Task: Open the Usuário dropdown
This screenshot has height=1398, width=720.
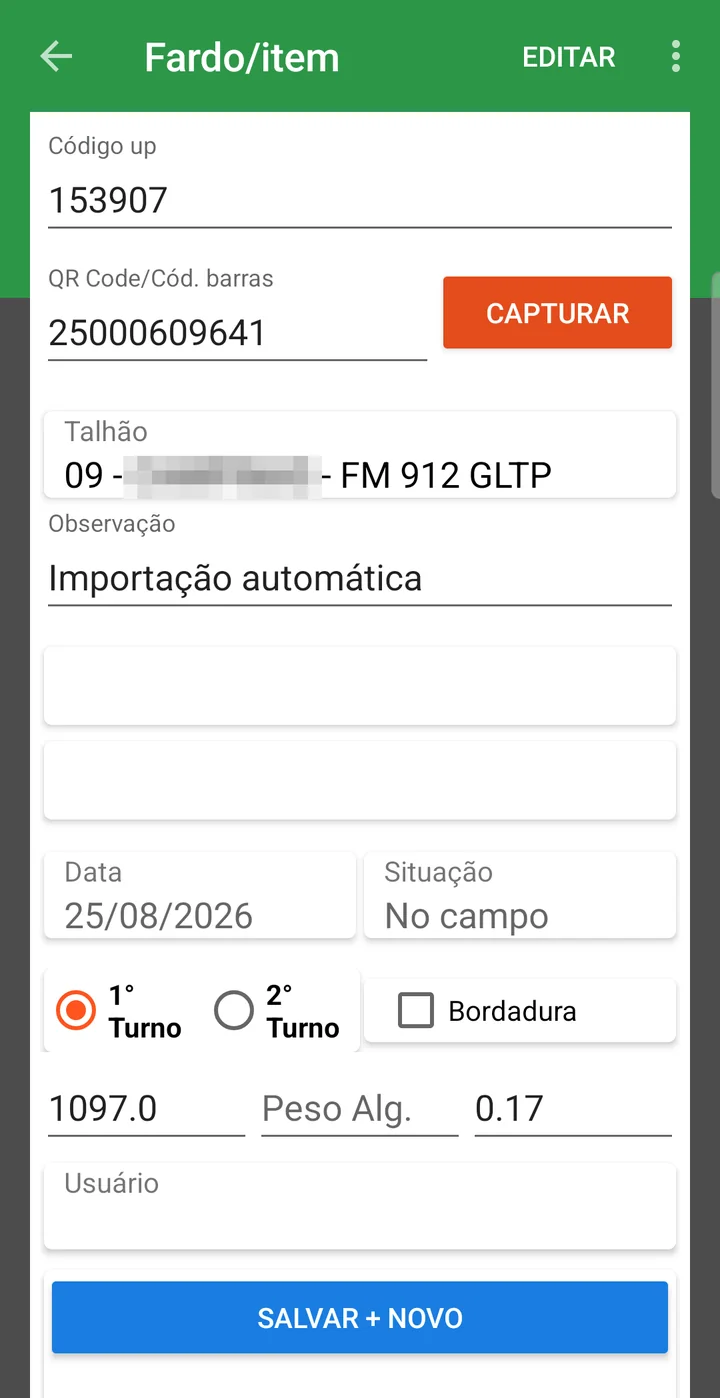Action: point(360,1206)
